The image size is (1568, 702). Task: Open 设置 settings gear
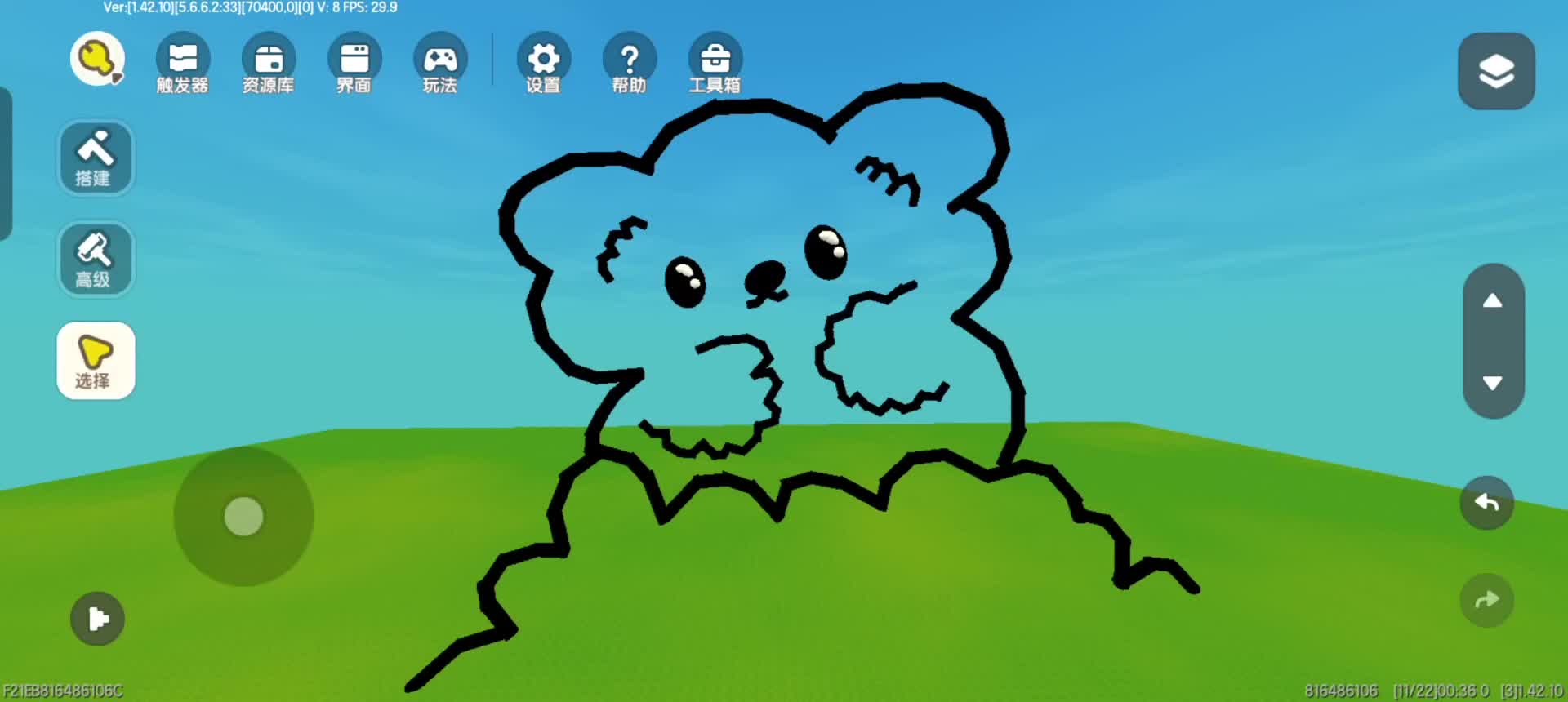pyautogui.click(x=544, y=63)
